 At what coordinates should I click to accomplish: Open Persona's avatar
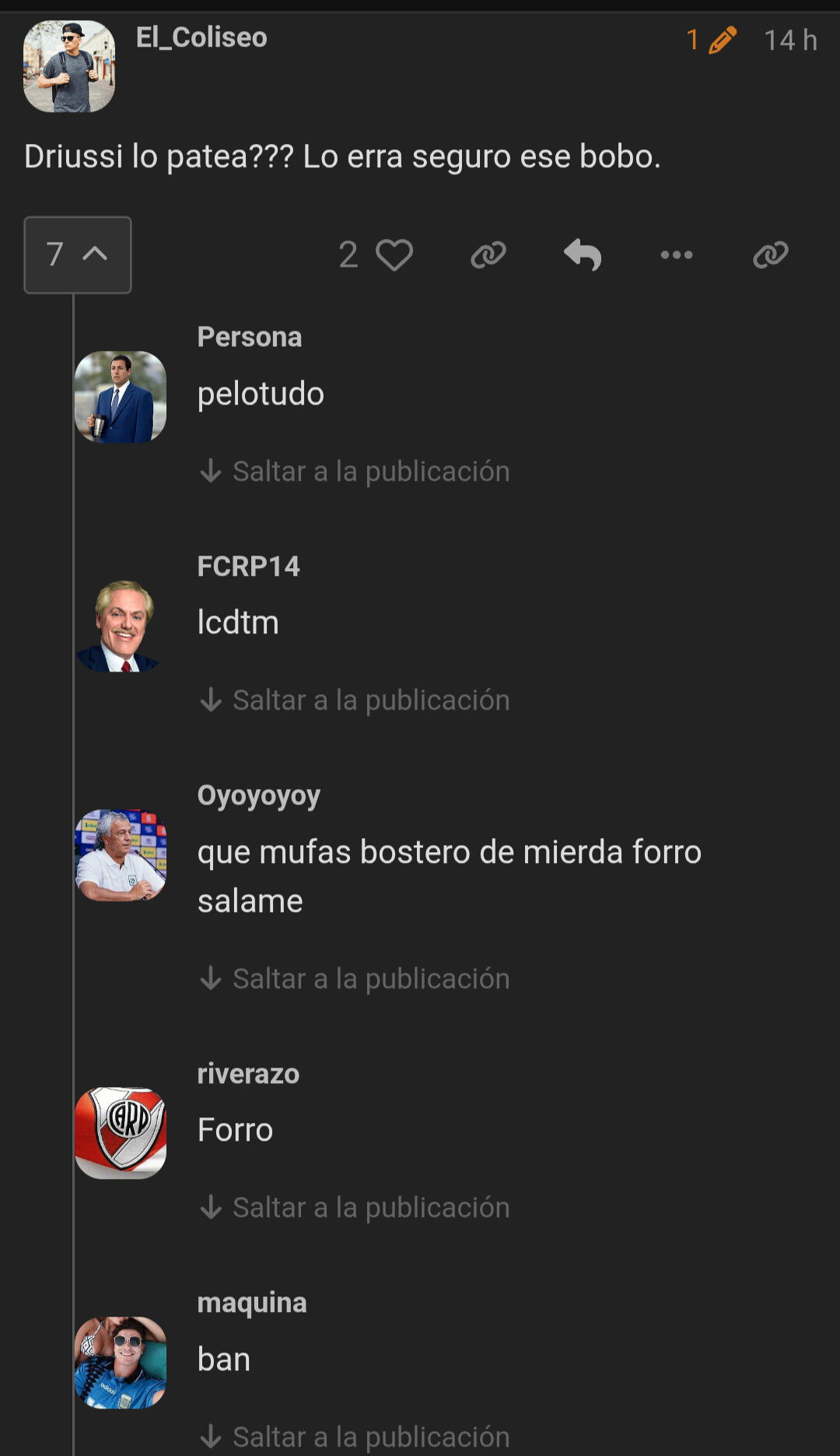(x=121, y=397)
